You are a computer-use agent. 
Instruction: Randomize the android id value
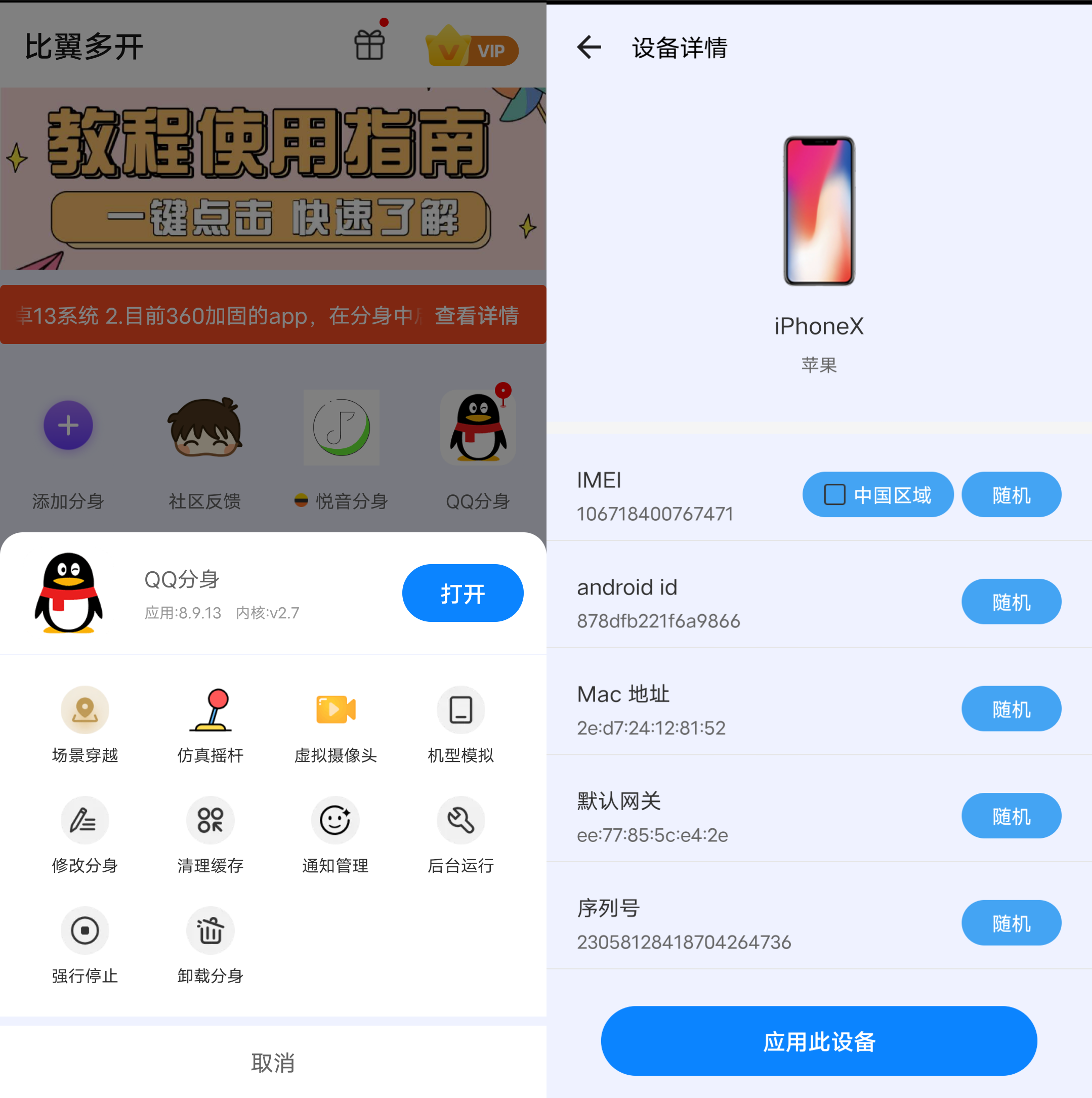pyautogui.click(x=1011, y=602)
